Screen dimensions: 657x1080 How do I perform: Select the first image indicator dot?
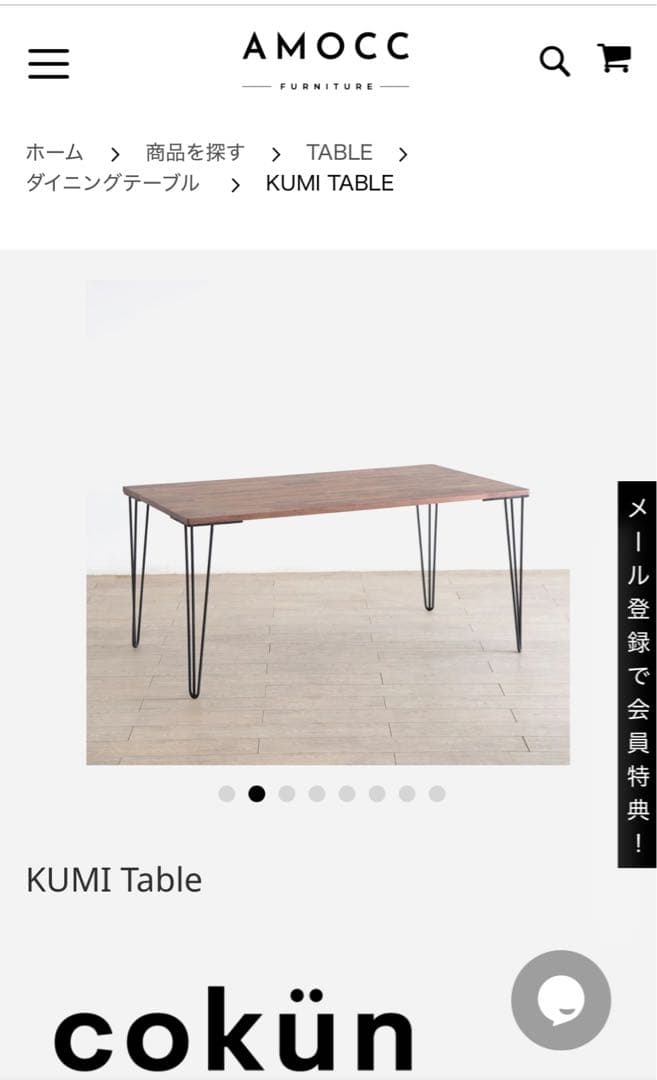coord(227,794)
